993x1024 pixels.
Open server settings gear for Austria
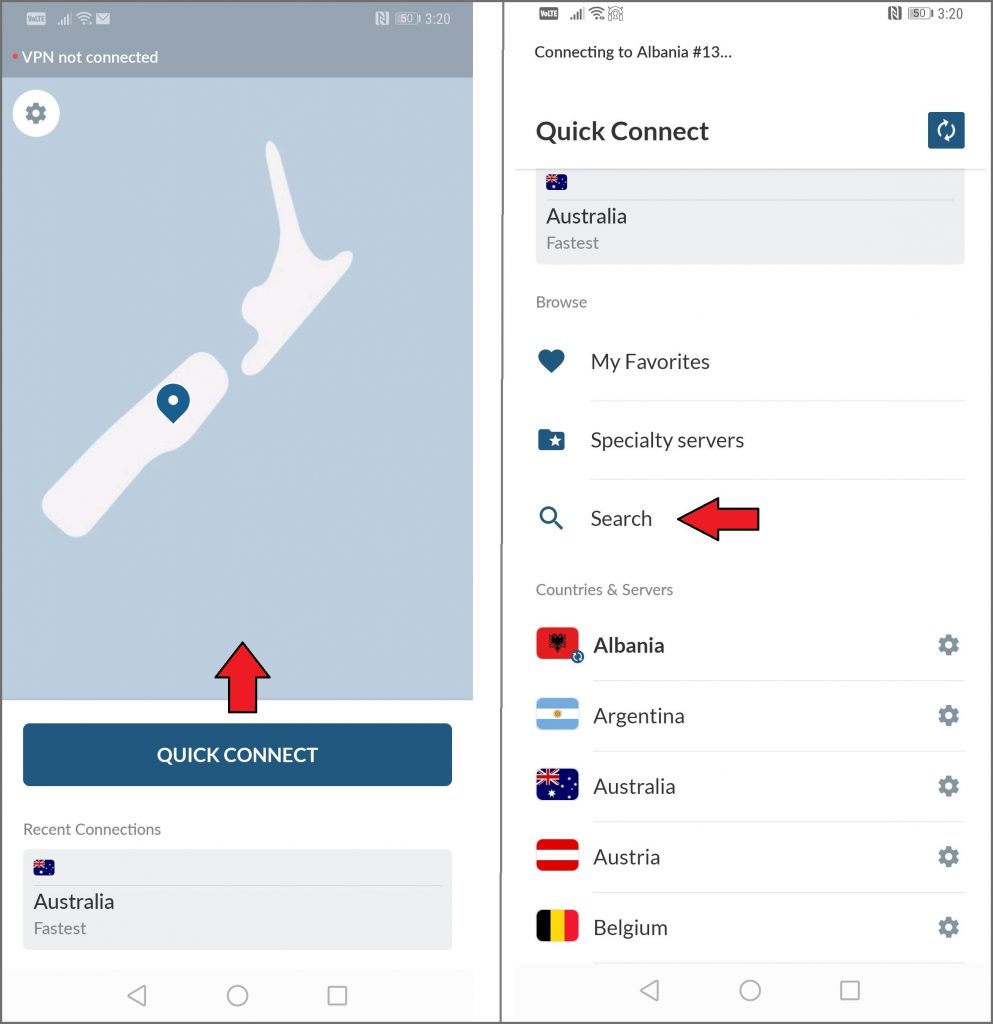pos(948,857)
